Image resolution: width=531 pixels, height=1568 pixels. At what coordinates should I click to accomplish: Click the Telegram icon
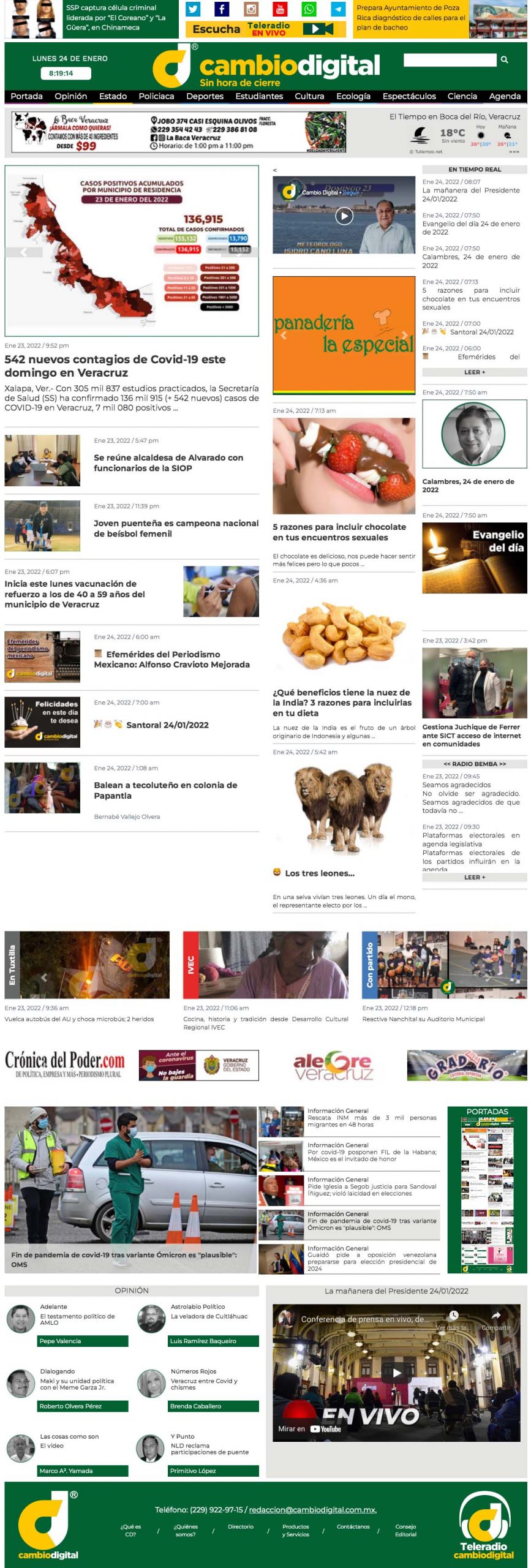click(x=337, y=9)
